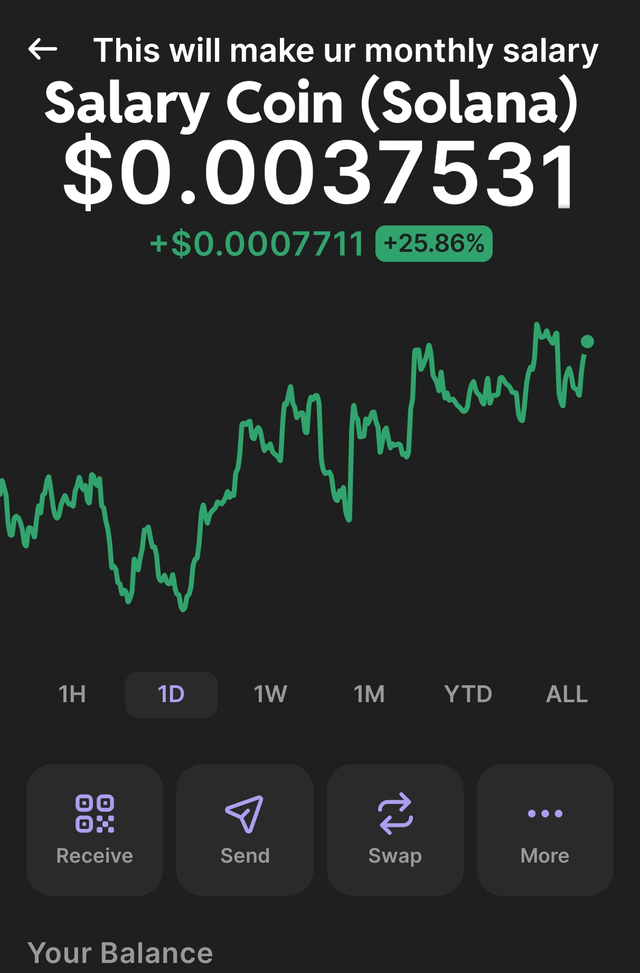This screenshot has height=973, width=640.
Task: Show the ALL time chart
Action: tap(566, 694)
